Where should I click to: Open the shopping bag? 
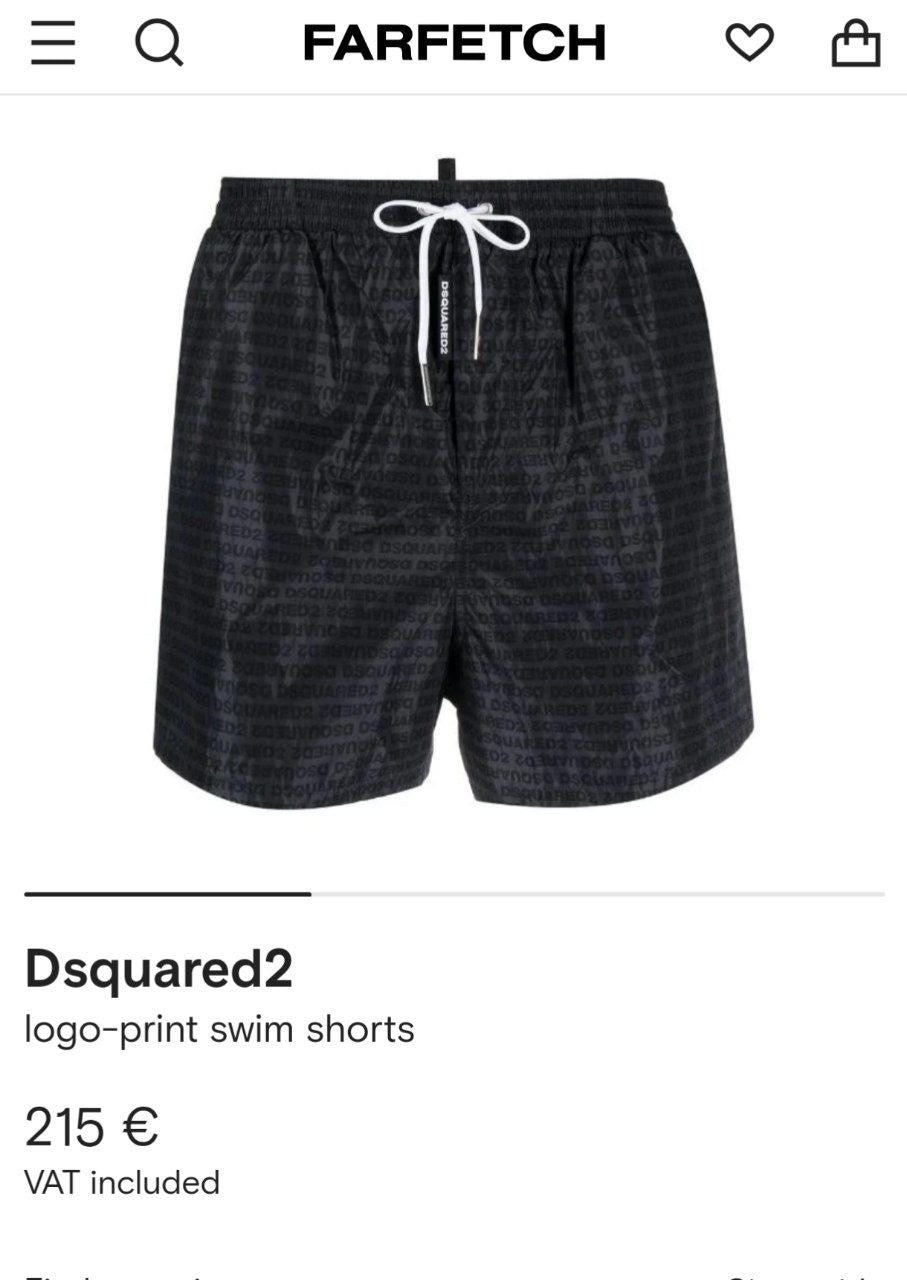coord(856,45)
